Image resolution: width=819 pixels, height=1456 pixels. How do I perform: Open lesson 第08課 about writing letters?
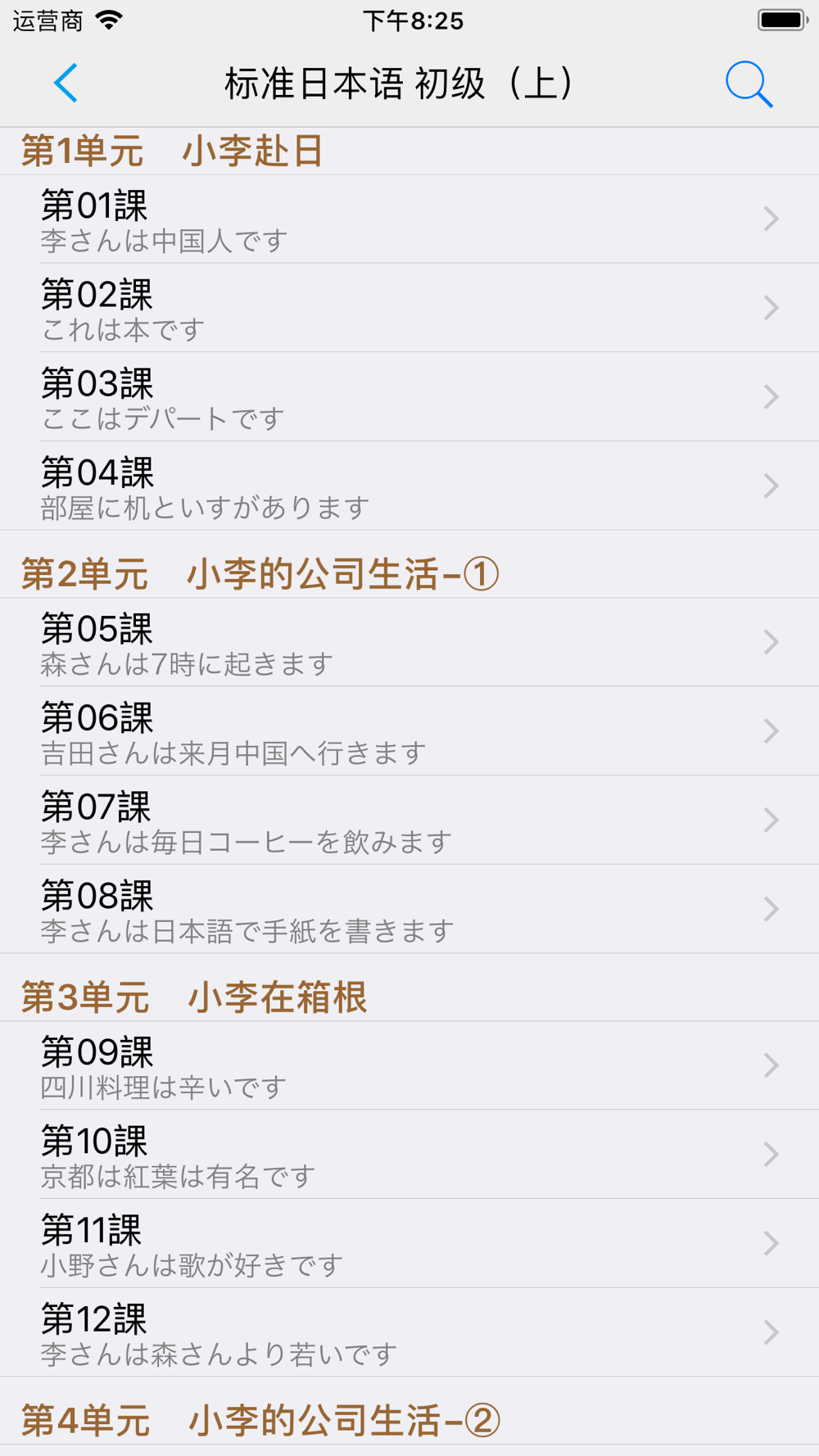click(409, 910)
